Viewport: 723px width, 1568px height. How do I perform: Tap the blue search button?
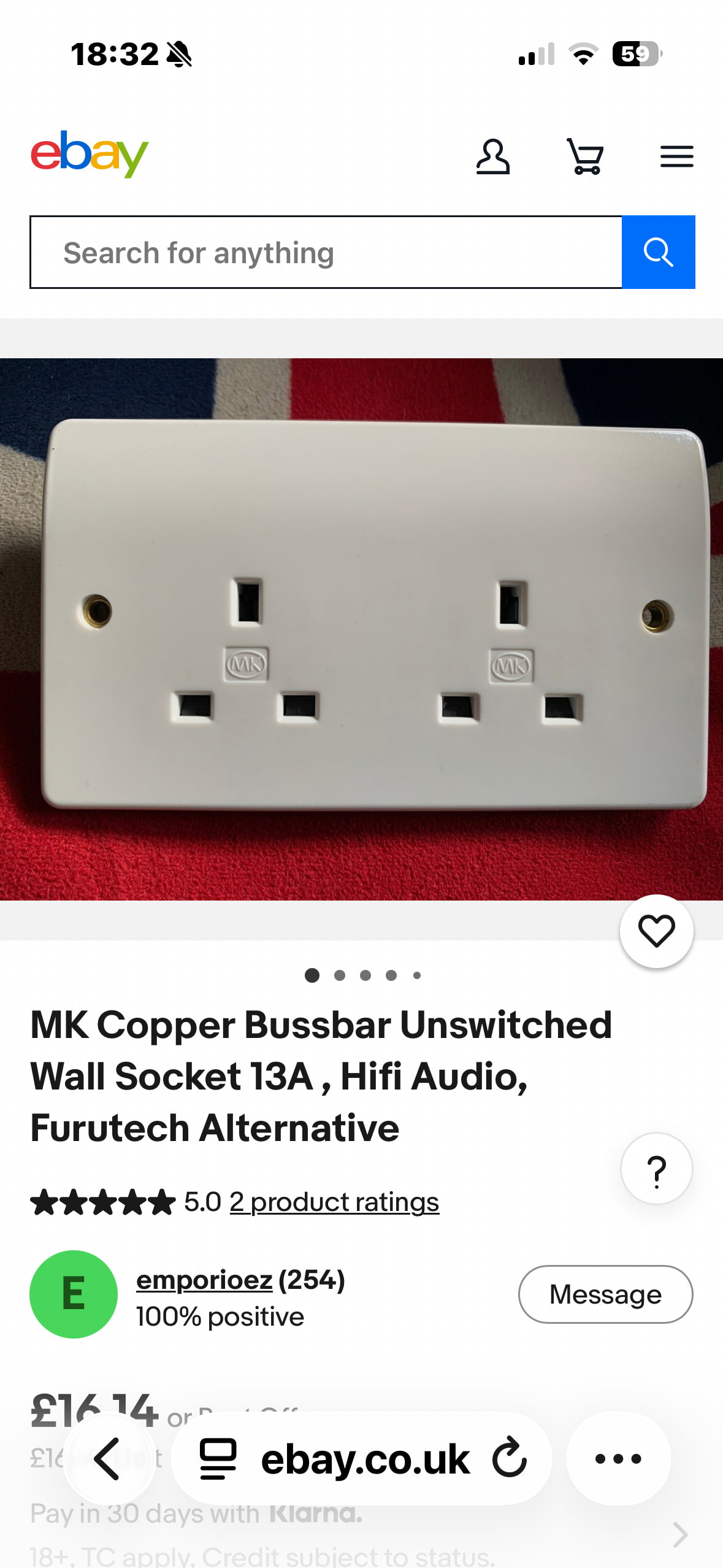tap(658, 252)
